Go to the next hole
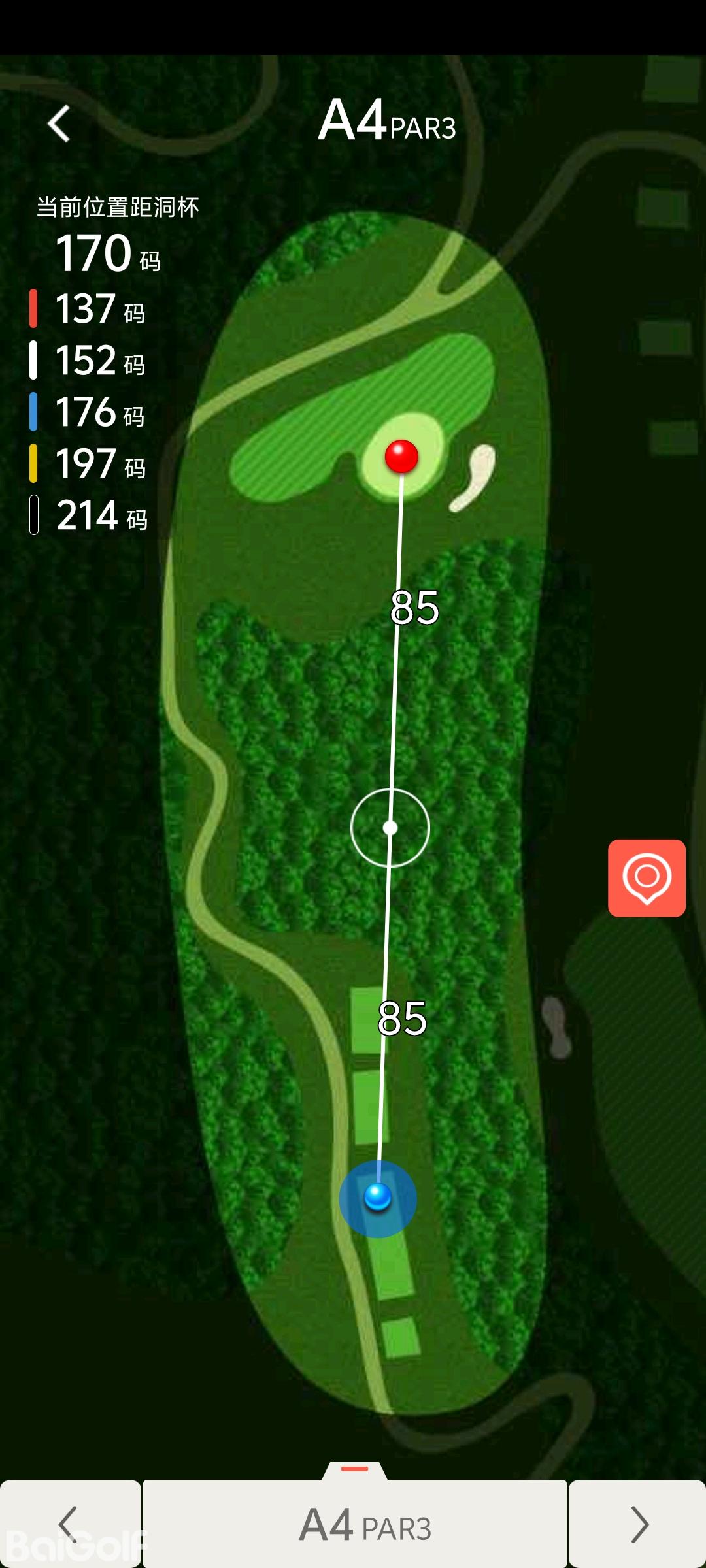This screenshot has height=1568, width=706. (637, 1524)
